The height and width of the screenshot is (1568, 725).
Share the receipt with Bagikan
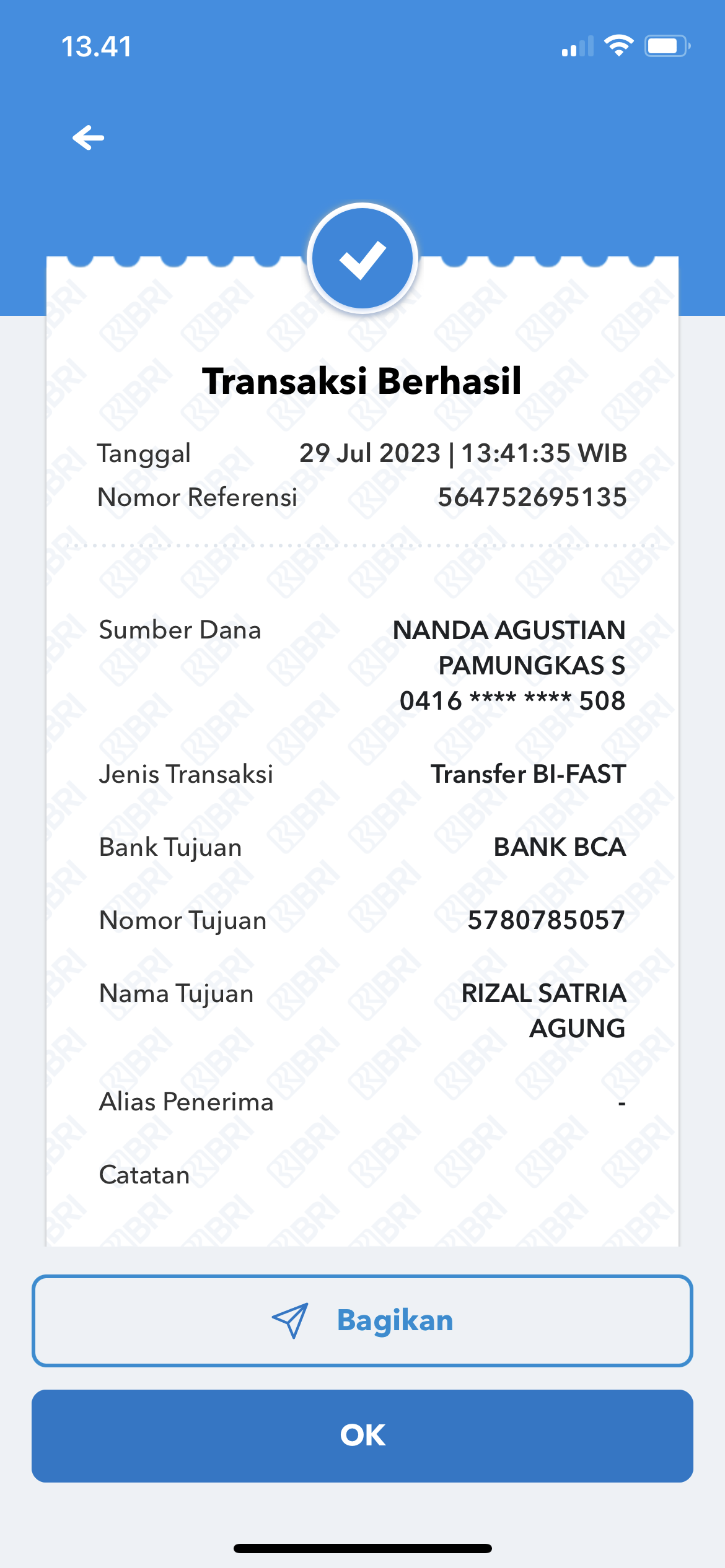pyautogui.click(x=362, y=1320)
